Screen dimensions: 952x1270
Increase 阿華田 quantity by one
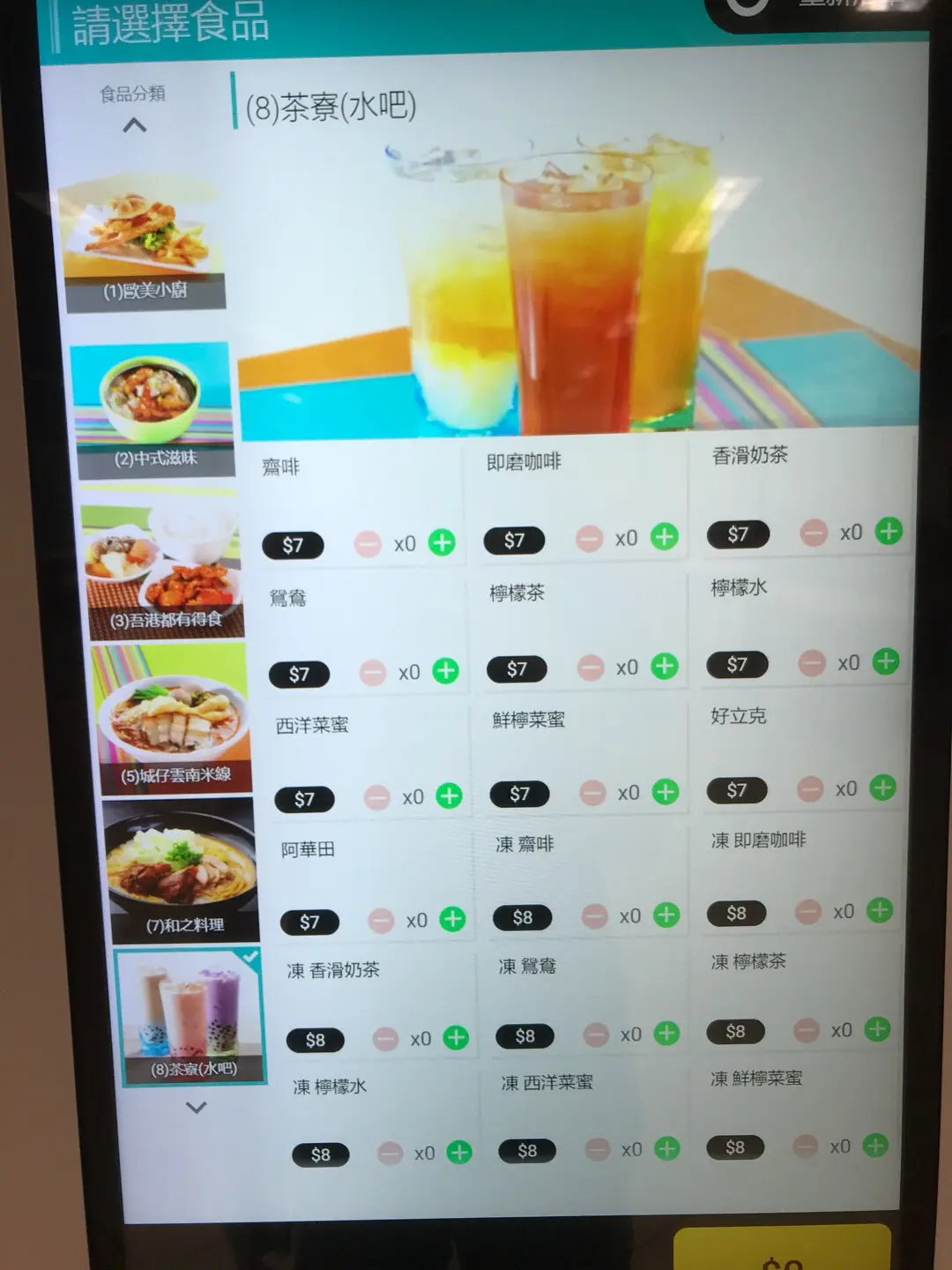tap(452, 920)
